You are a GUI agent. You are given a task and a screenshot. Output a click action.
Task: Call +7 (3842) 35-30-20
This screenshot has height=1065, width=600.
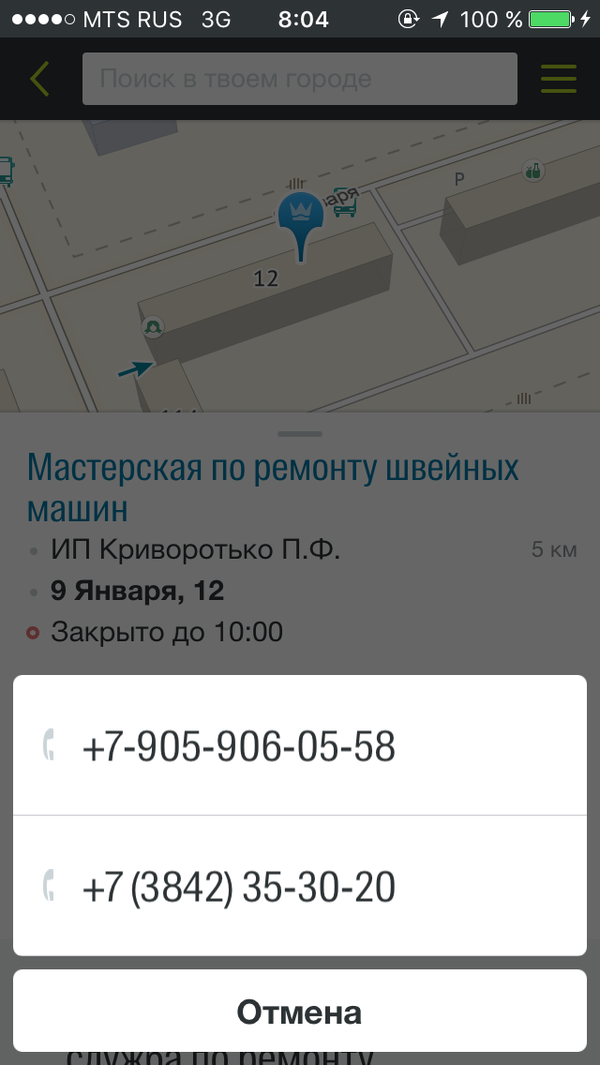pyautogui.click(x=299, y=886)
